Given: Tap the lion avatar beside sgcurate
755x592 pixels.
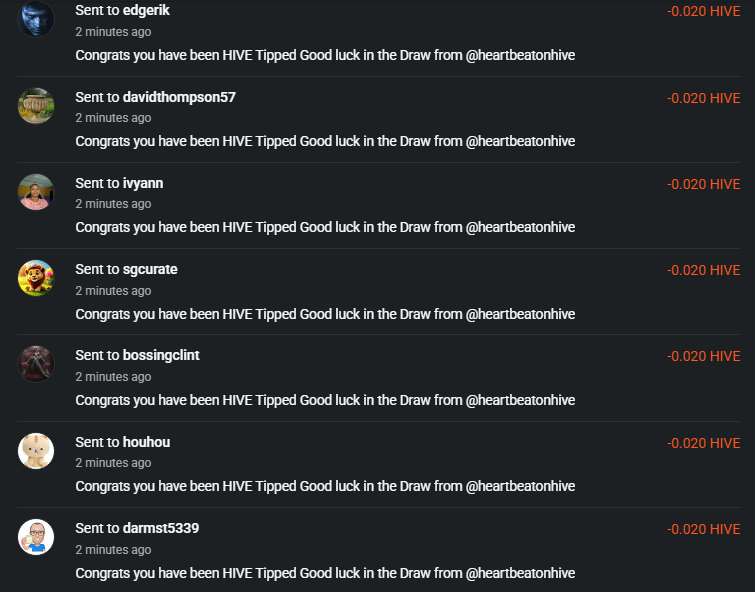Looking at the screenshot, I should click(x=36, y=278).
